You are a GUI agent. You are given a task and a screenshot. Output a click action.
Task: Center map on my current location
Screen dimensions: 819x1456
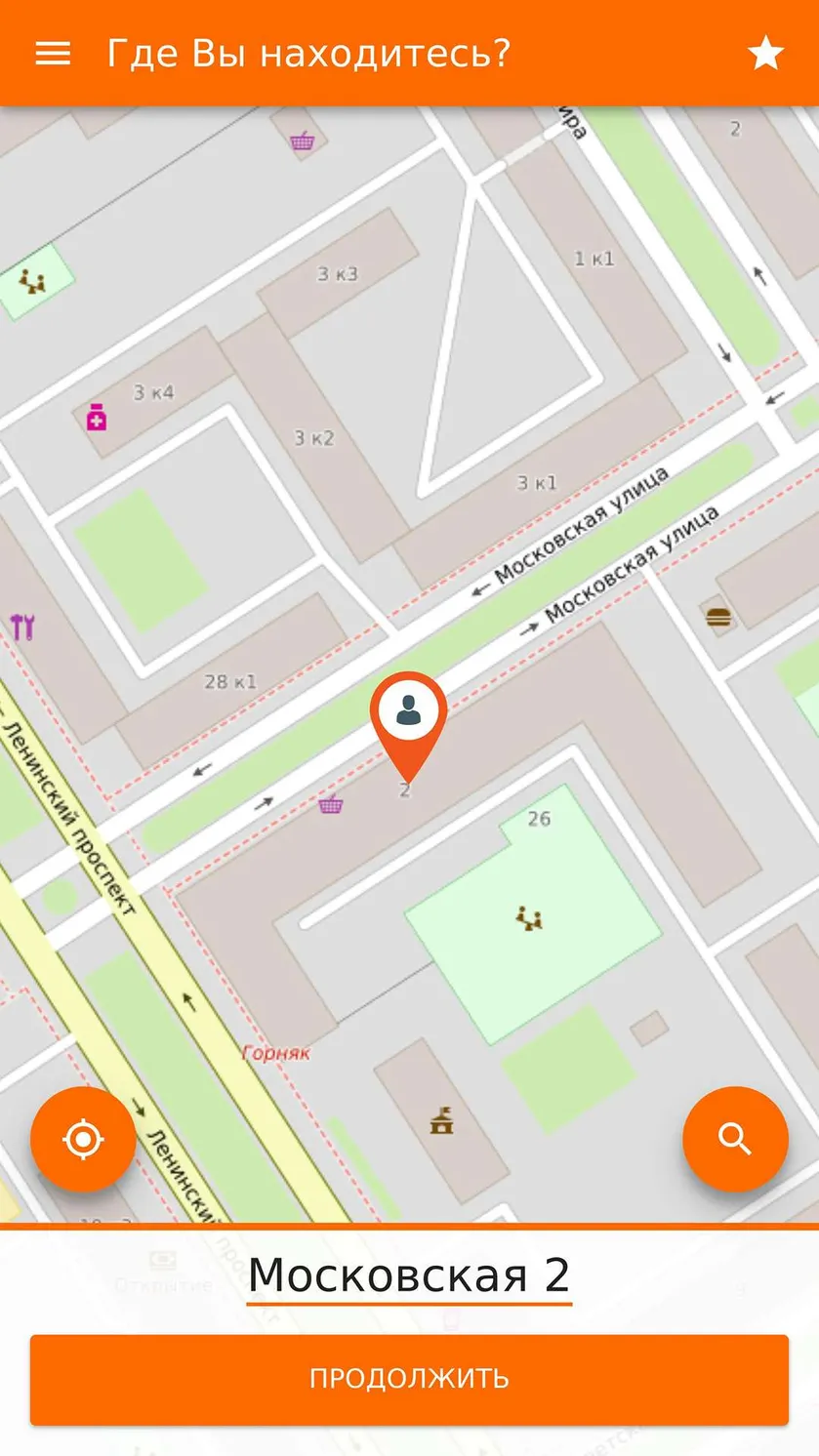83,1139
